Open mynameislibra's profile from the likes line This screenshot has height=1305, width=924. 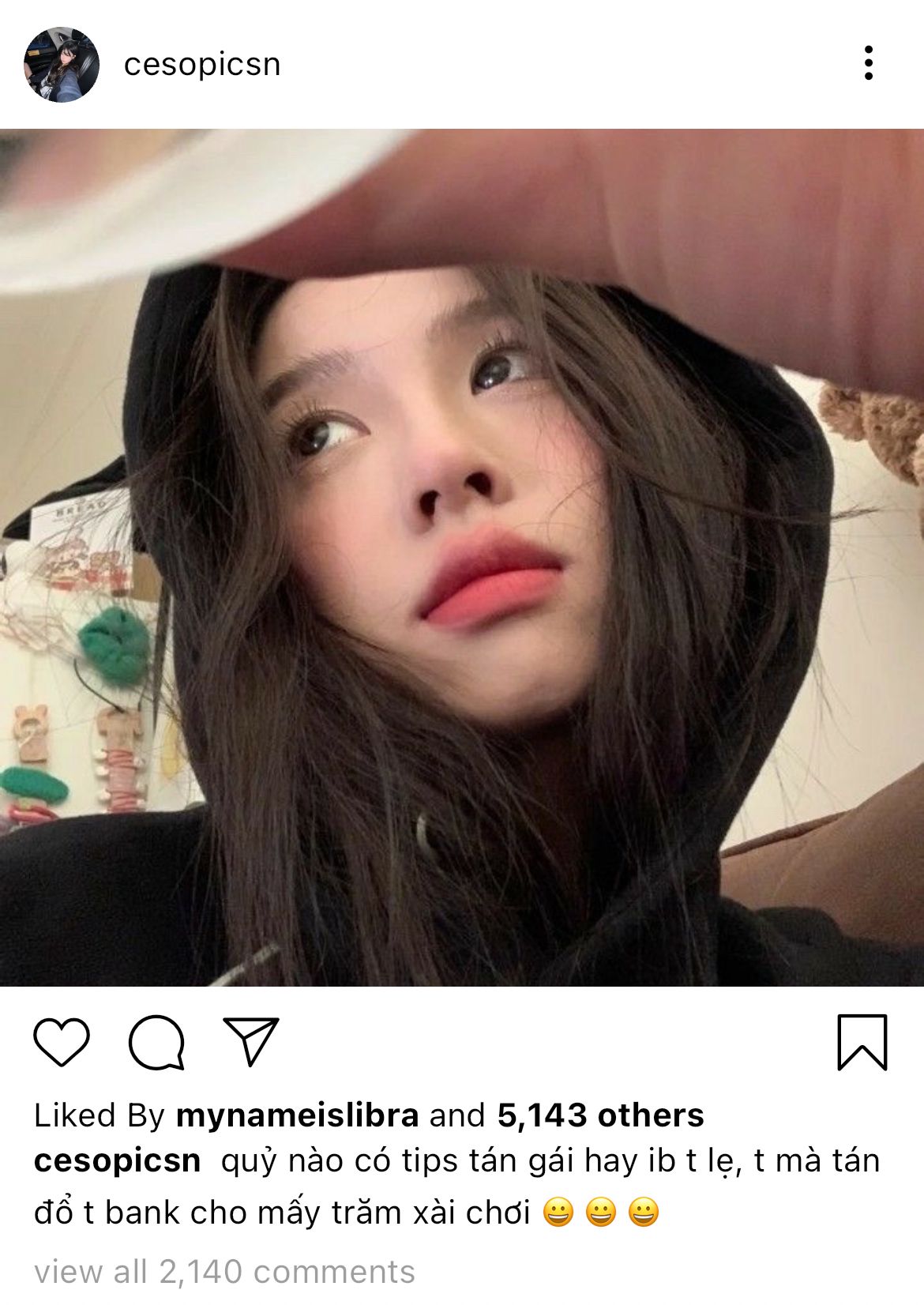pyautogui.click(x=297, y=1115)
